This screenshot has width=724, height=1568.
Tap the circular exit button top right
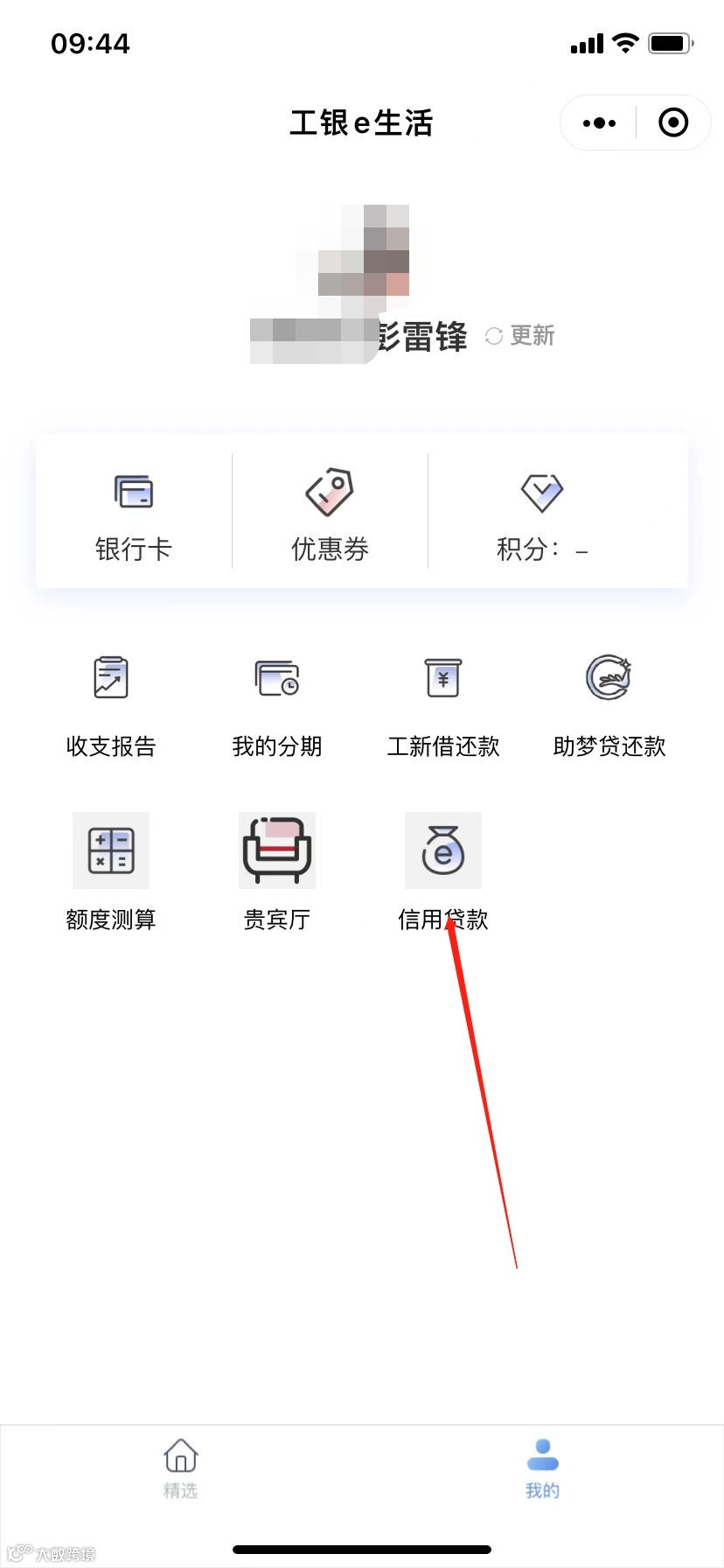click(x=673, y=122)
